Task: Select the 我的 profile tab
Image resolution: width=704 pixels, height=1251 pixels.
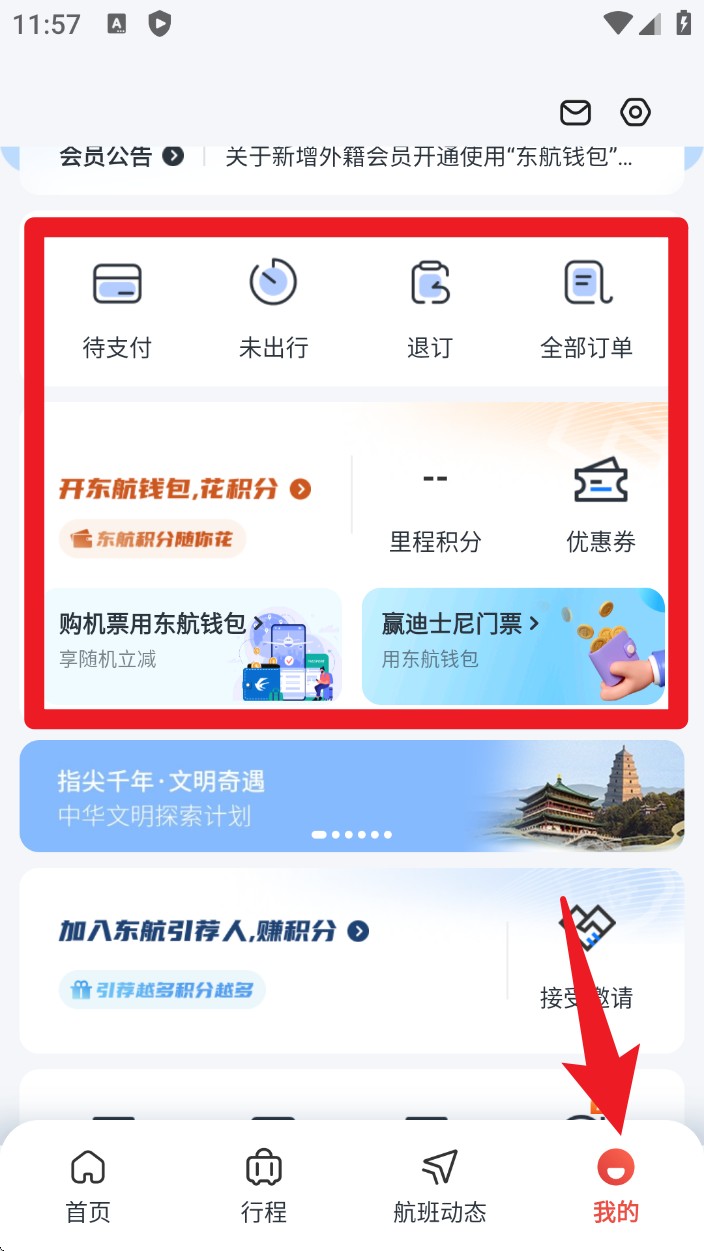Action: pyautogui.click(x=615, y=1187)
